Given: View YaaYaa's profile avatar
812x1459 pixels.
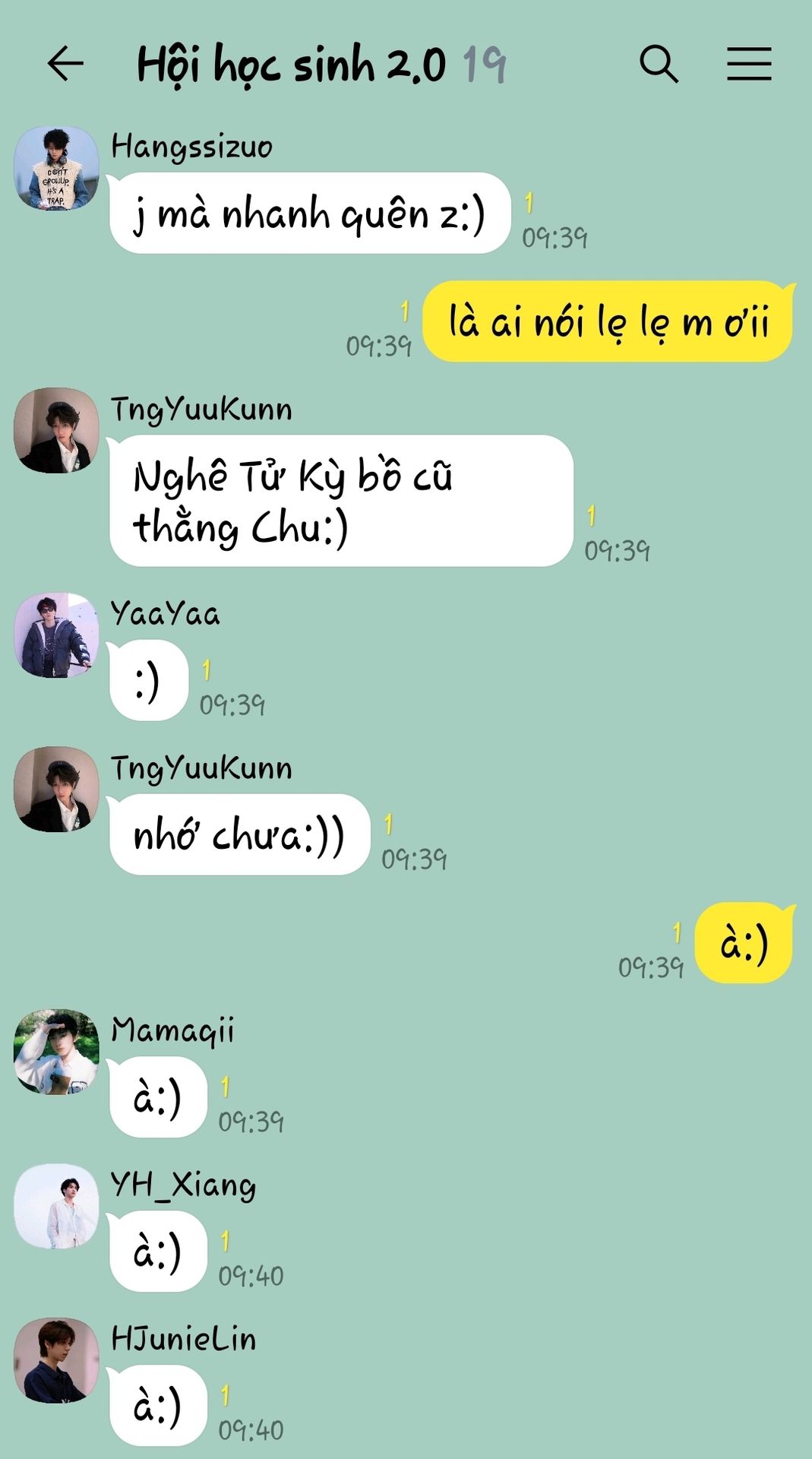Looking at the screenshot, I should click(56, 635).
